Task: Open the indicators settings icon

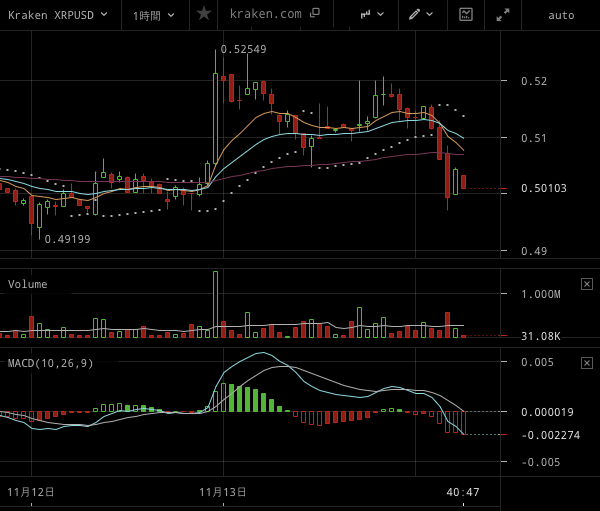Action: click(x=466, y=14)
